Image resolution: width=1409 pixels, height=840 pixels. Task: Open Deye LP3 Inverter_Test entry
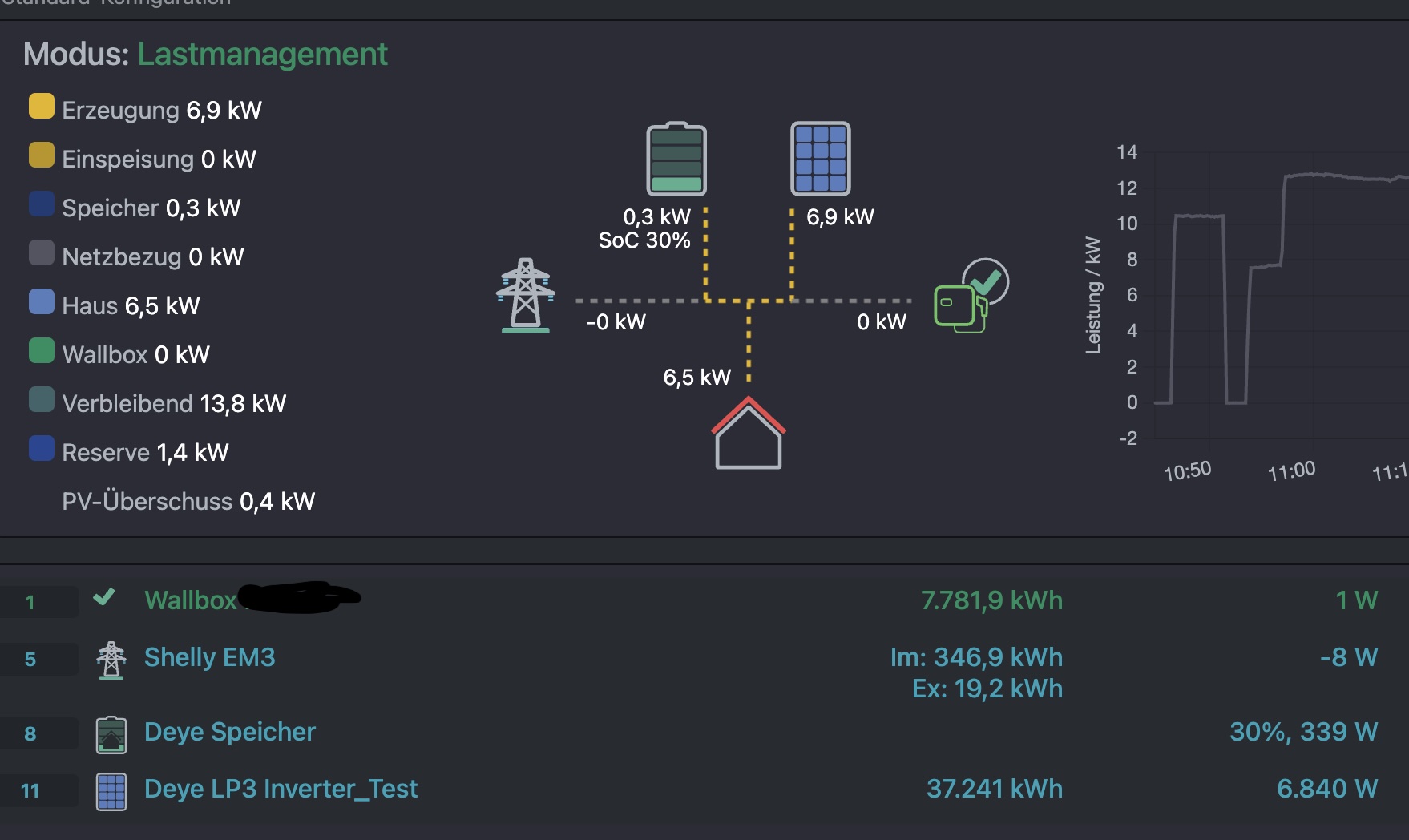tap(281, 789)
